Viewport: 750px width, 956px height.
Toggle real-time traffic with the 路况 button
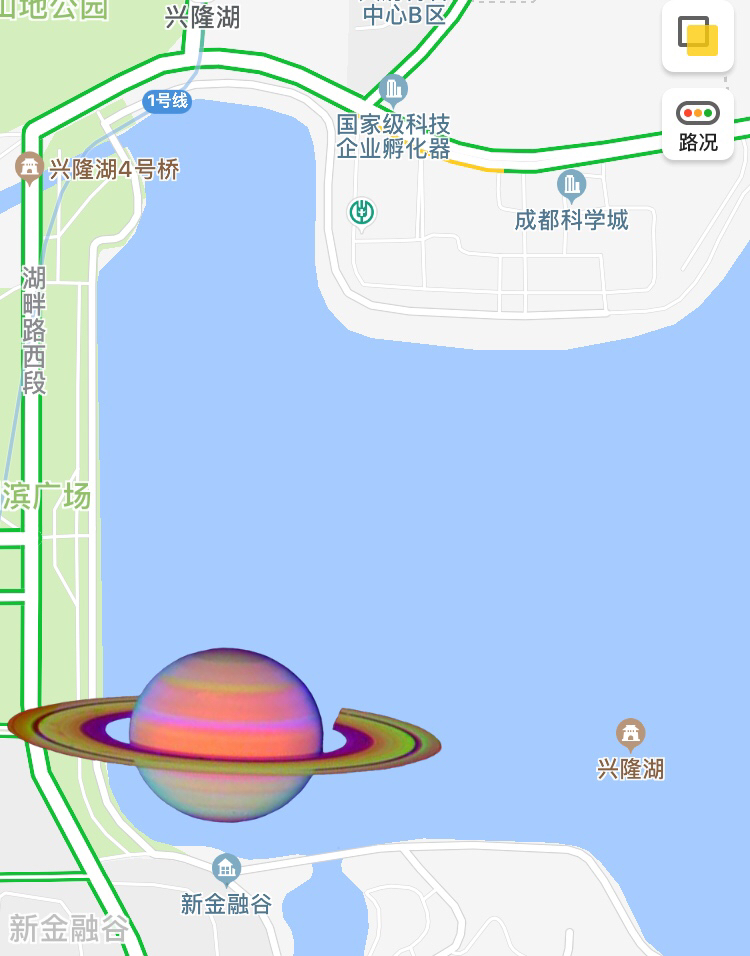pyautogui.click(x=697, y=125)
